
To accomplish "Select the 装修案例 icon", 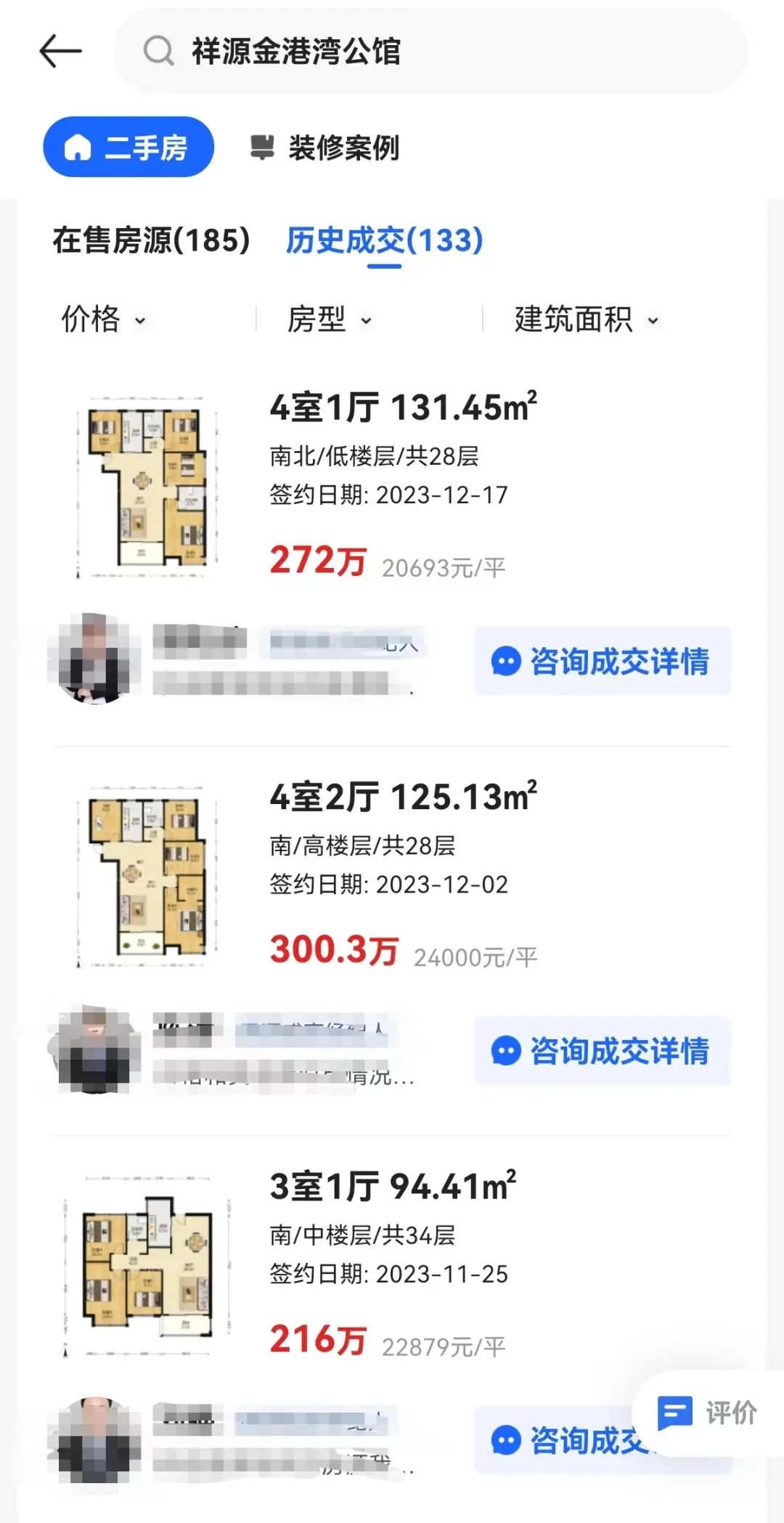I will 263,147.
